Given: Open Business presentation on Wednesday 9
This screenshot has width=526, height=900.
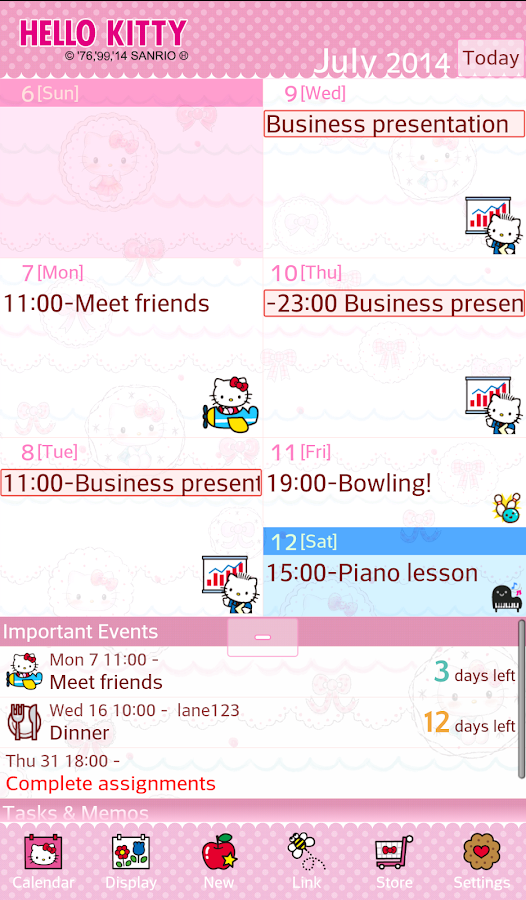Looking at the screenshot, I should [x=394, y=124].
